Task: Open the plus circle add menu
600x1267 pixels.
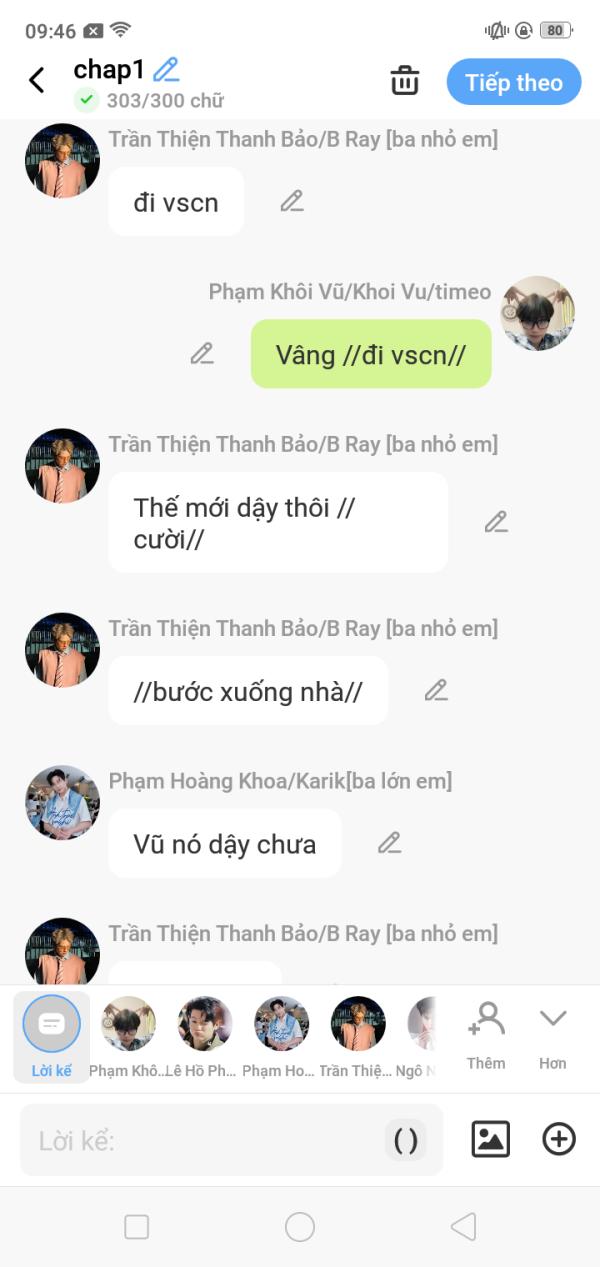Action: [559, 1139]
